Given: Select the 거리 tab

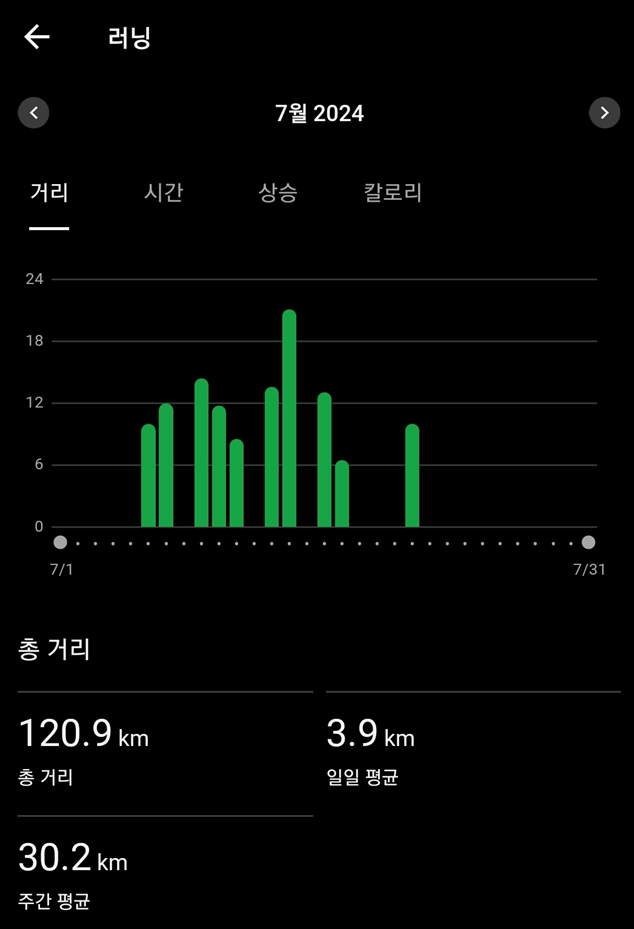Looking at the screenshot, I should click(49, 193).
